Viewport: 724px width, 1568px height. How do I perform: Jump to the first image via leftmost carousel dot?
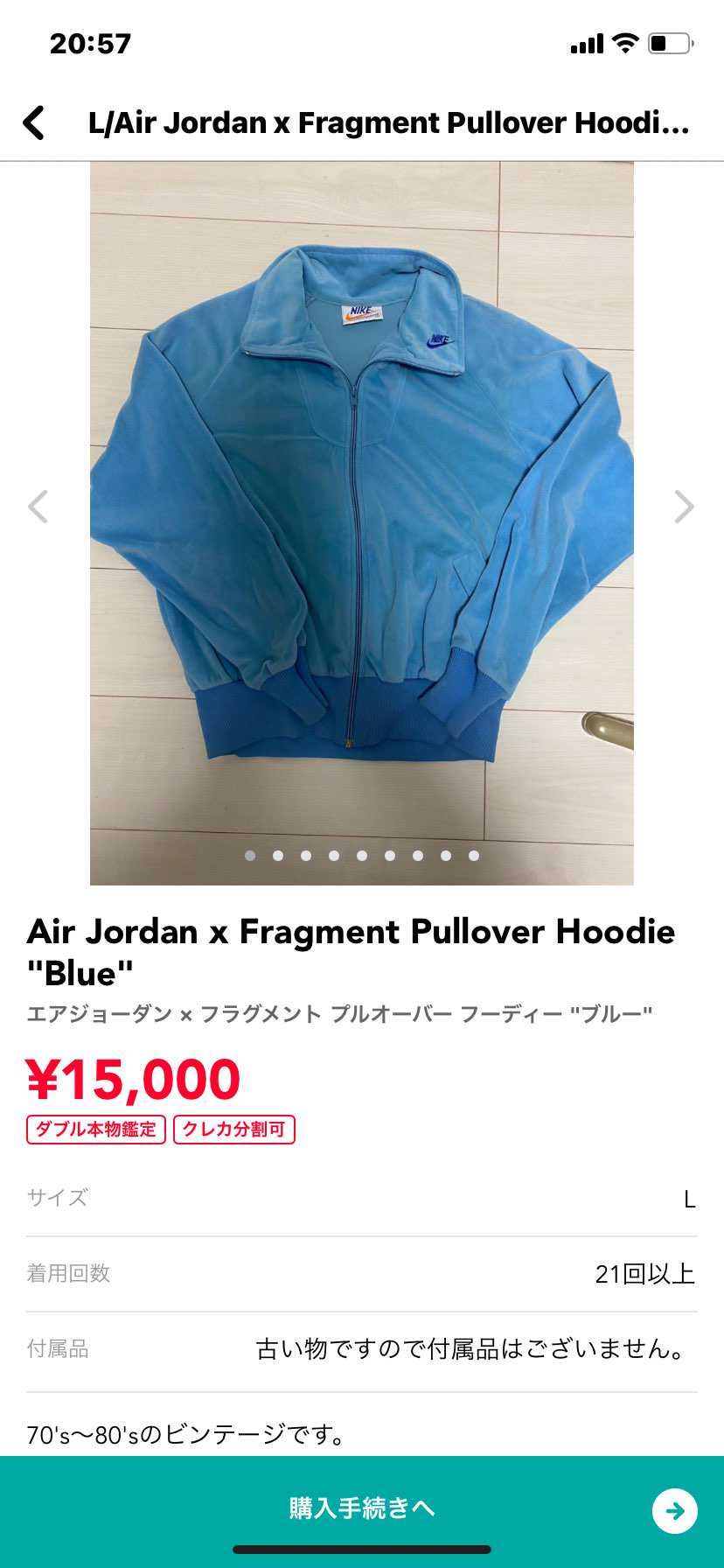[249, 856]
